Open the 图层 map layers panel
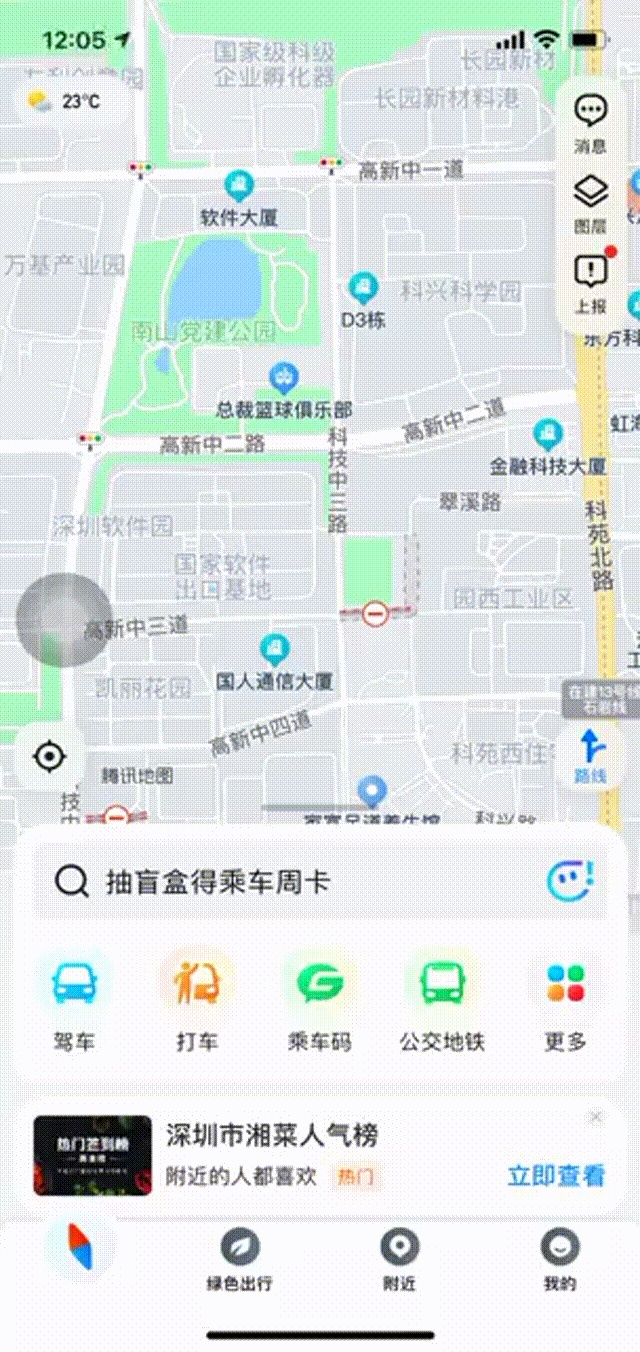640x1352 pixels. pos(590,202)
